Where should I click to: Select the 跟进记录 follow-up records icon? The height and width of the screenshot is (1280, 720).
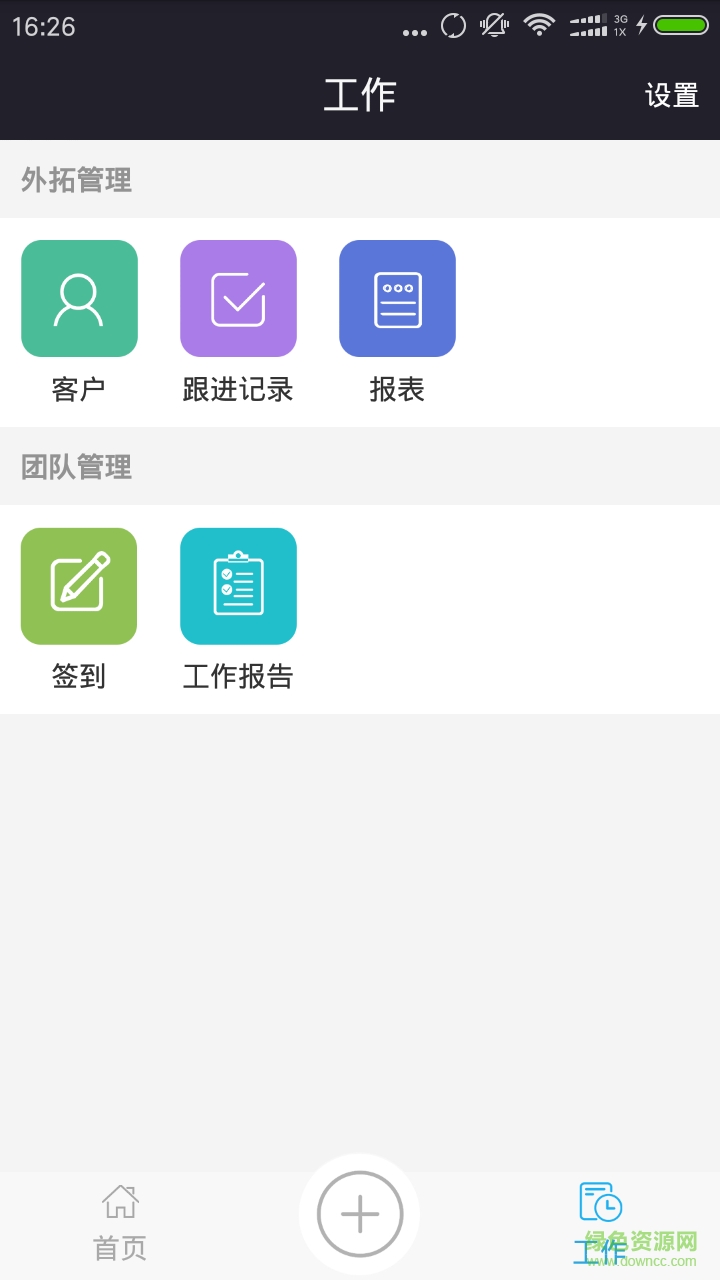click(238, 298)
